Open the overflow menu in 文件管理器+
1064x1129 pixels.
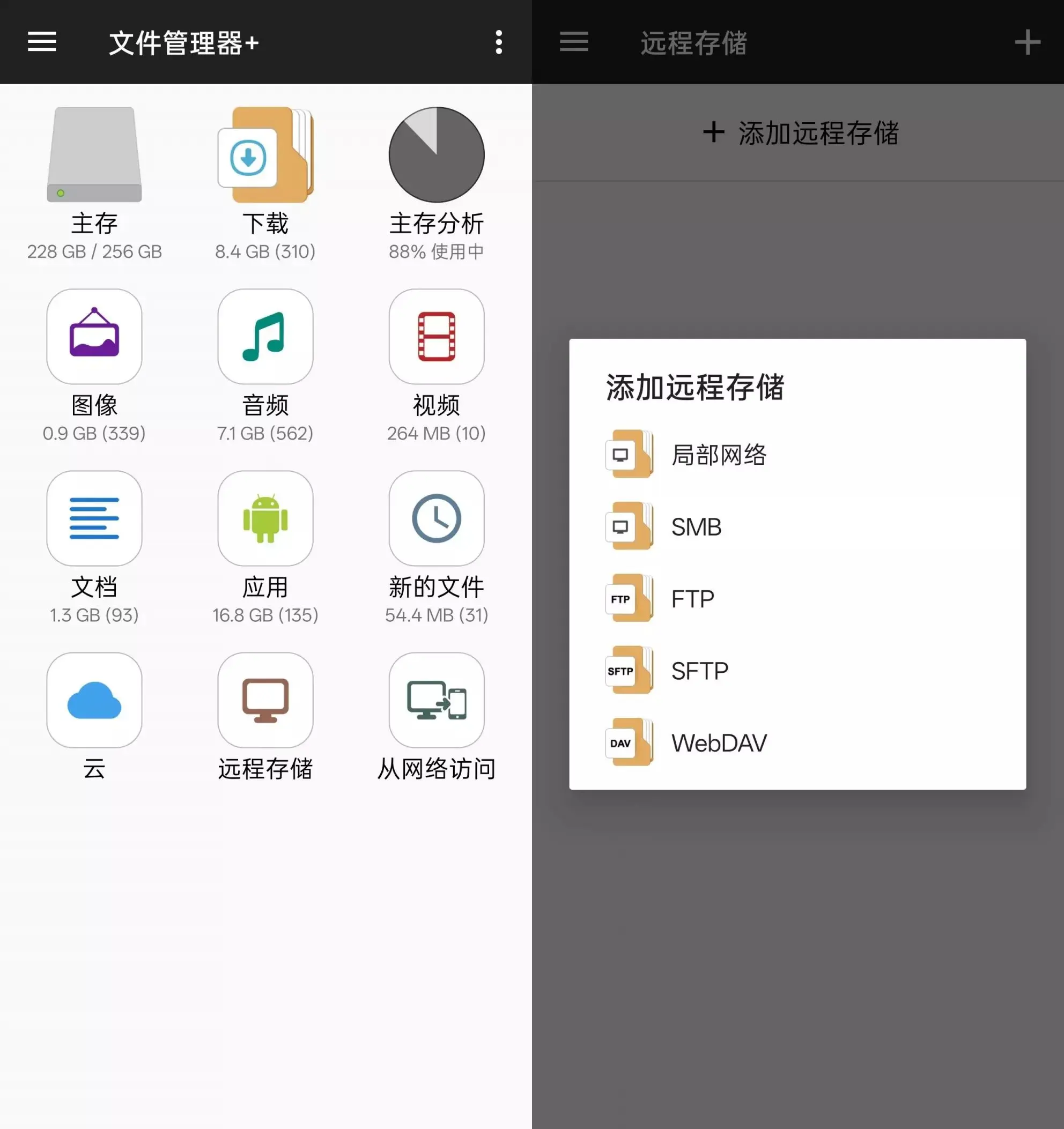tap(498, 42)
